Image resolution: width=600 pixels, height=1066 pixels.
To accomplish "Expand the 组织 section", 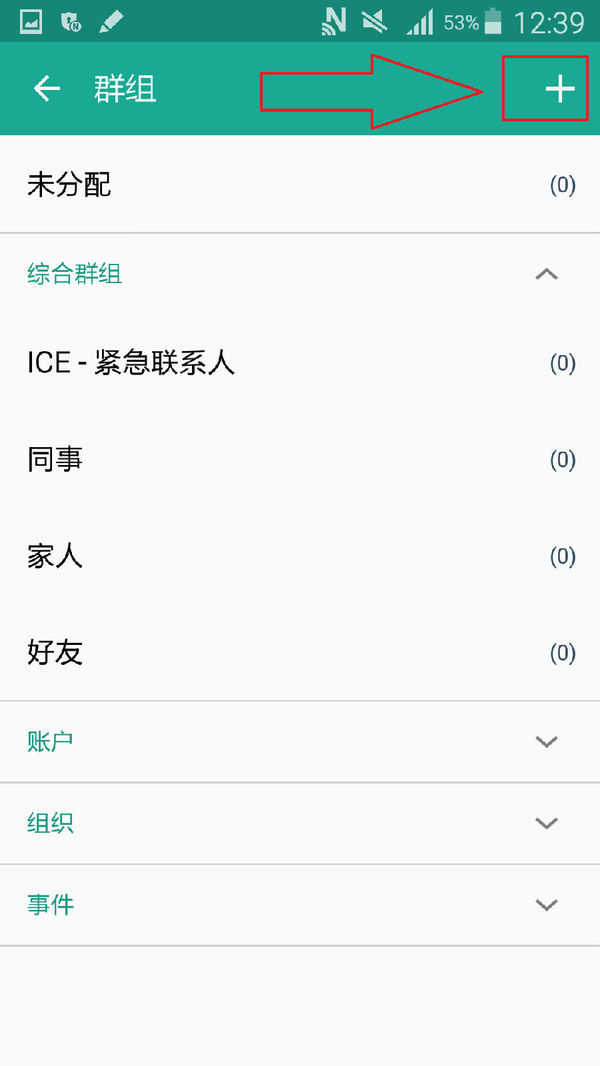I will point(300,823).
